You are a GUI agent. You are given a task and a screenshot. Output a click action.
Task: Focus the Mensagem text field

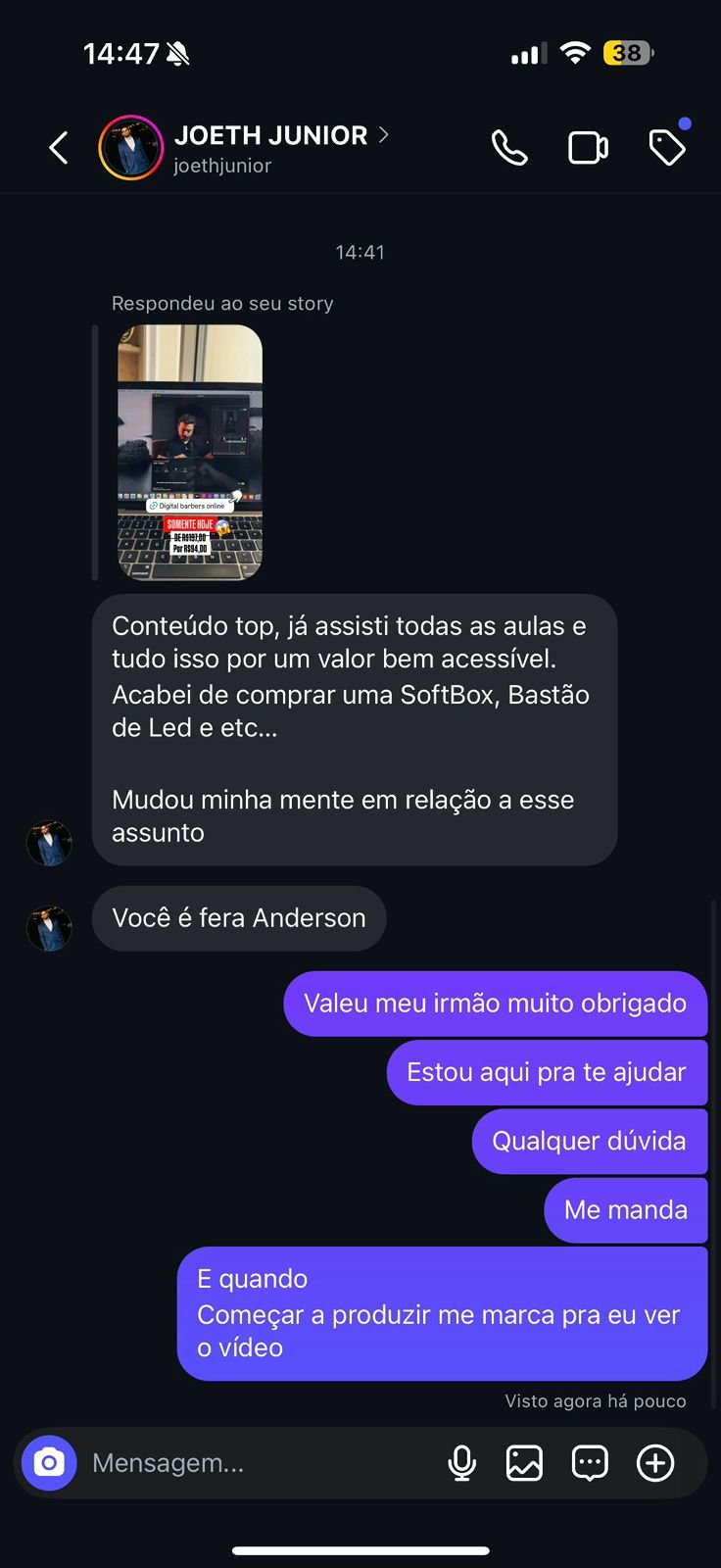pyautogui.click(x=255, y=1463)
